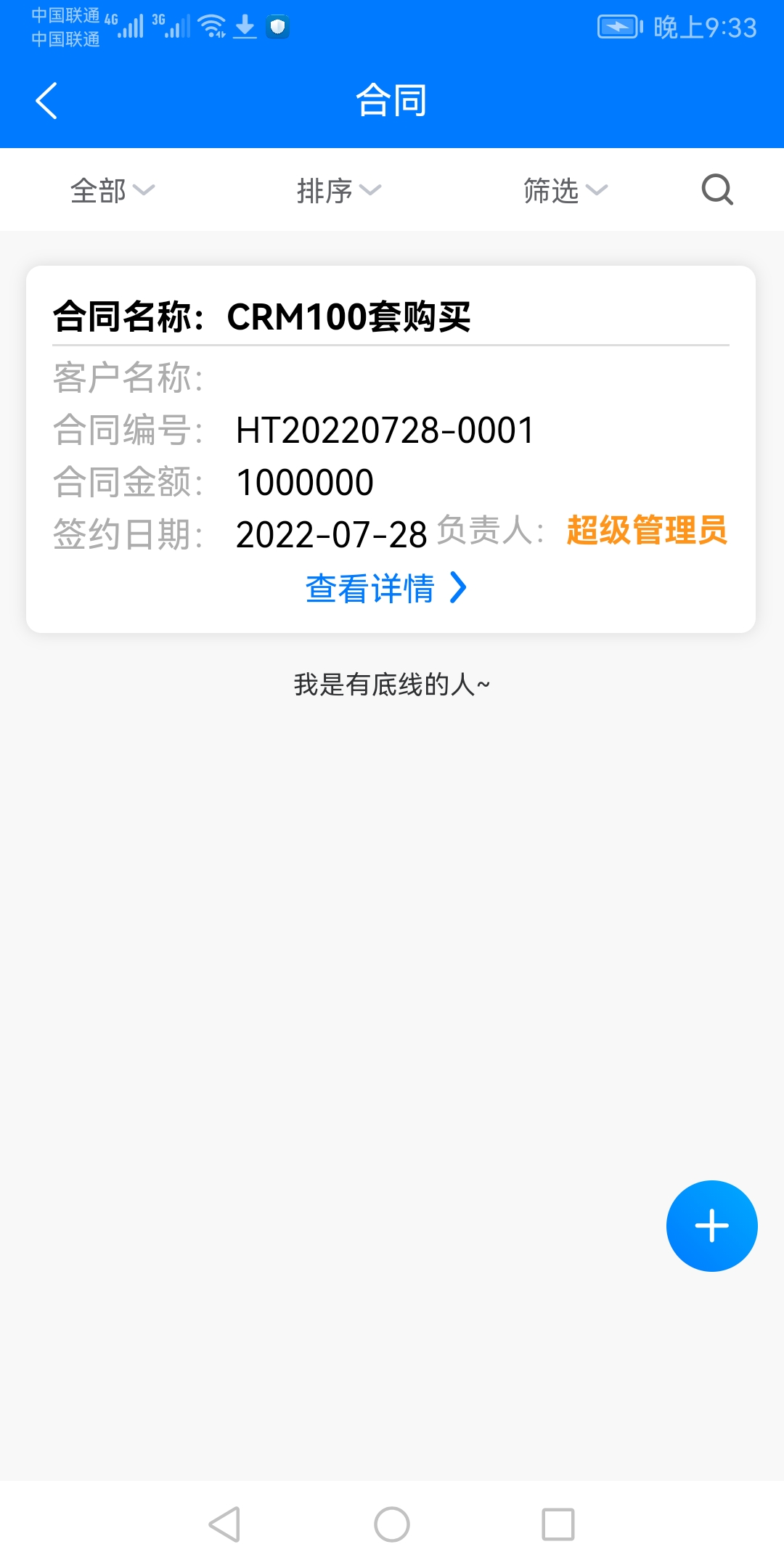Tap the blue plus button to add a contract
The image size is (784, 1568).
(x=711, y=1225)
